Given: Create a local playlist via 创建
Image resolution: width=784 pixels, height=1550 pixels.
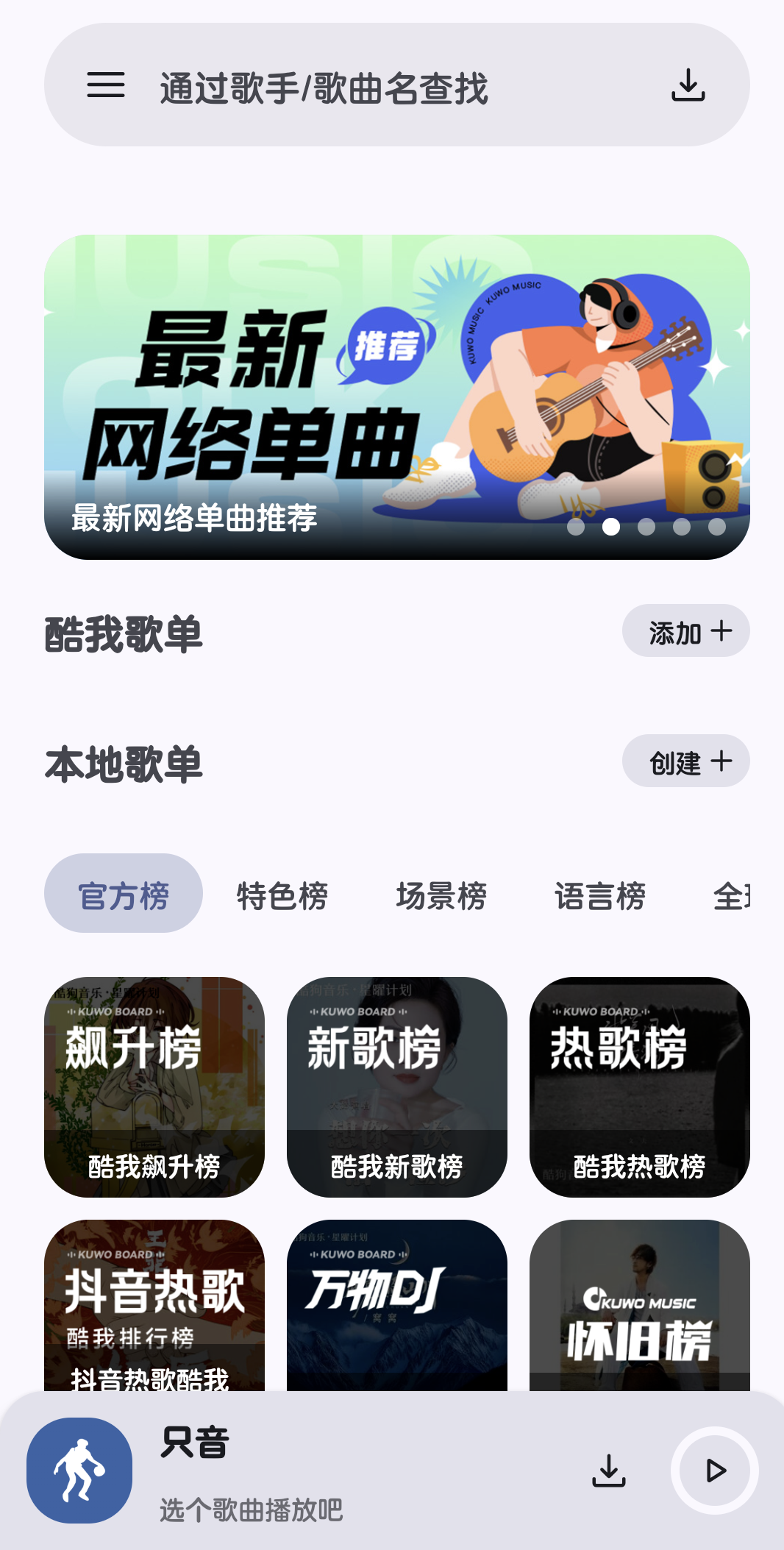Looking at the screenshot, I should click(685, 761).
